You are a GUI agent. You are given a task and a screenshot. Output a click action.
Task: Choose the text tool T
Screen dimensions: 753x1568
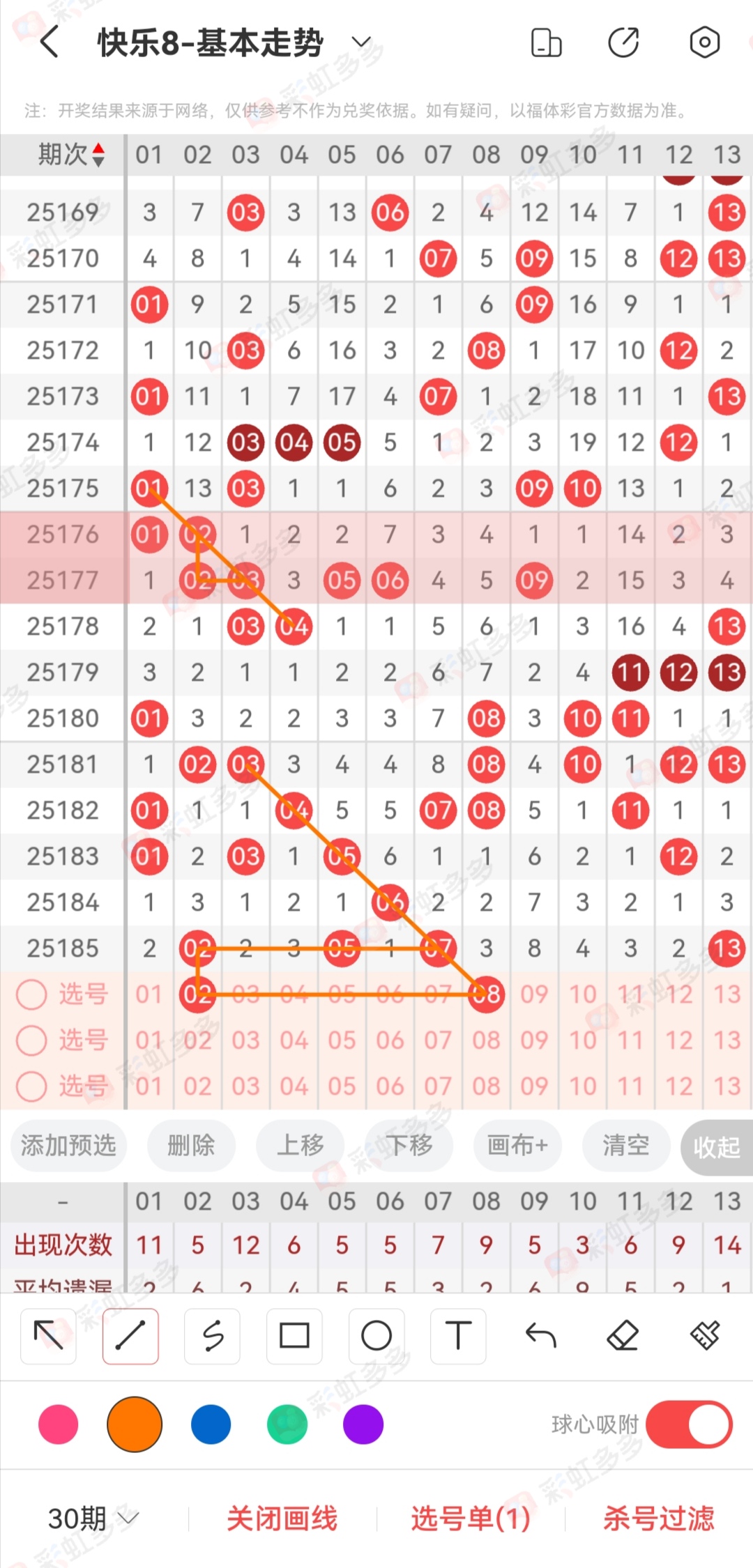[458, 1336]
